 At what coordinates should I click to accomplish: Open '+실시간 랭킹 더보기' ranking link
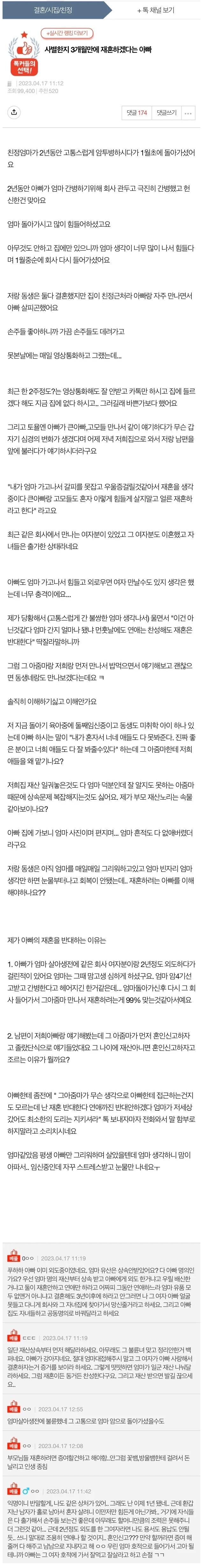[67, 33]
